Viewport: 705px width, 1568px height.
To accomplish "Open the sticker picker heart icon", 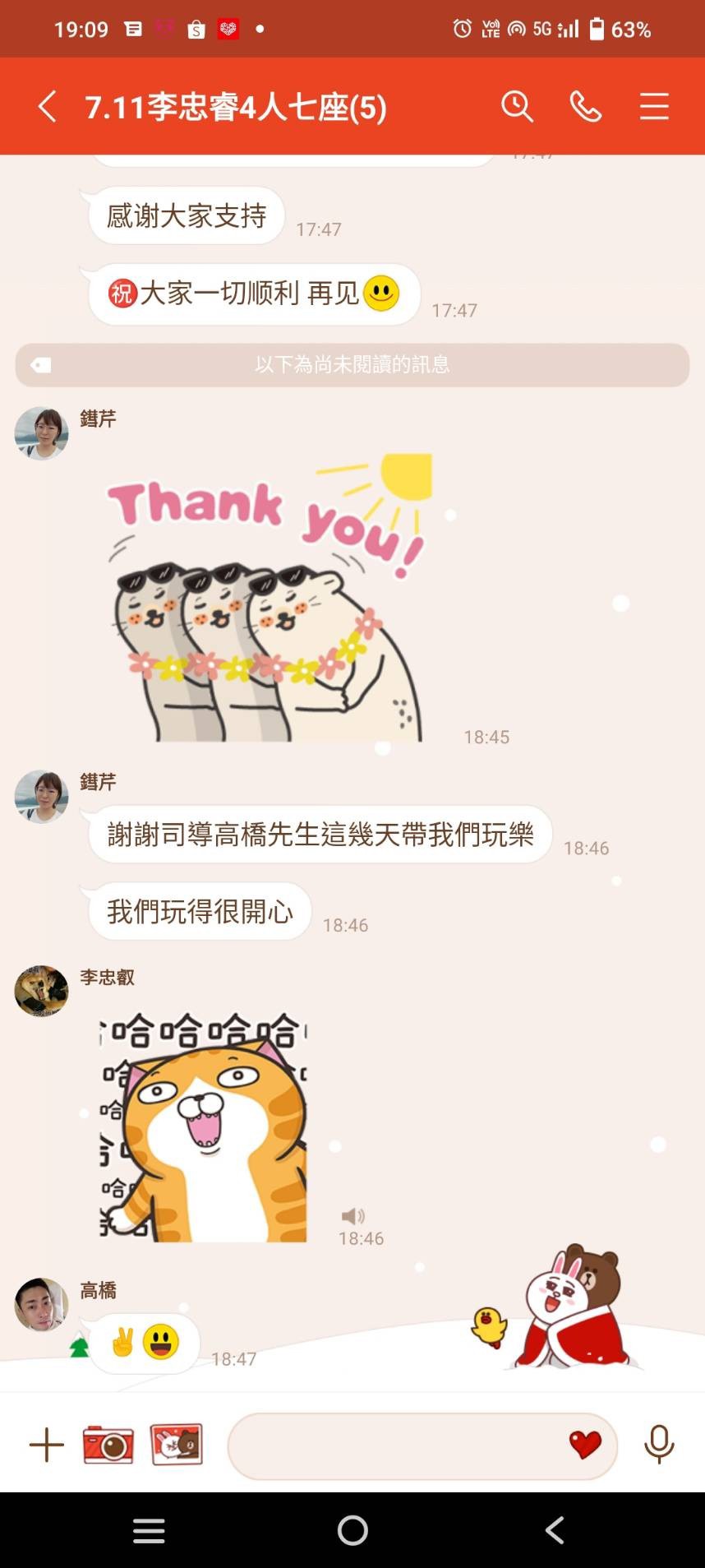I will 585,1445.
